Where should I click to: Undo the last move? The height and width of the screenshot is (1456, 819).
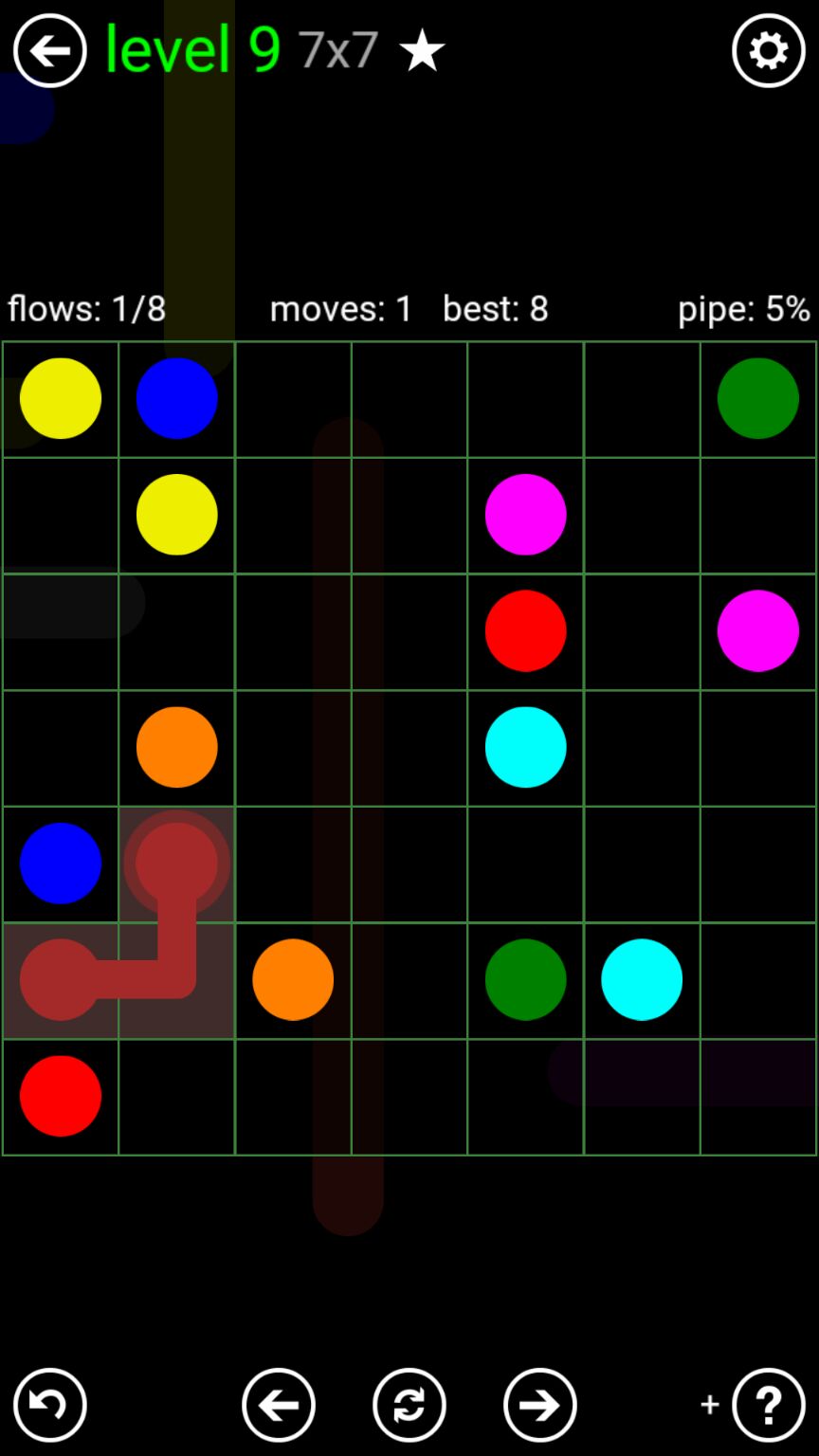[49, 1405]
